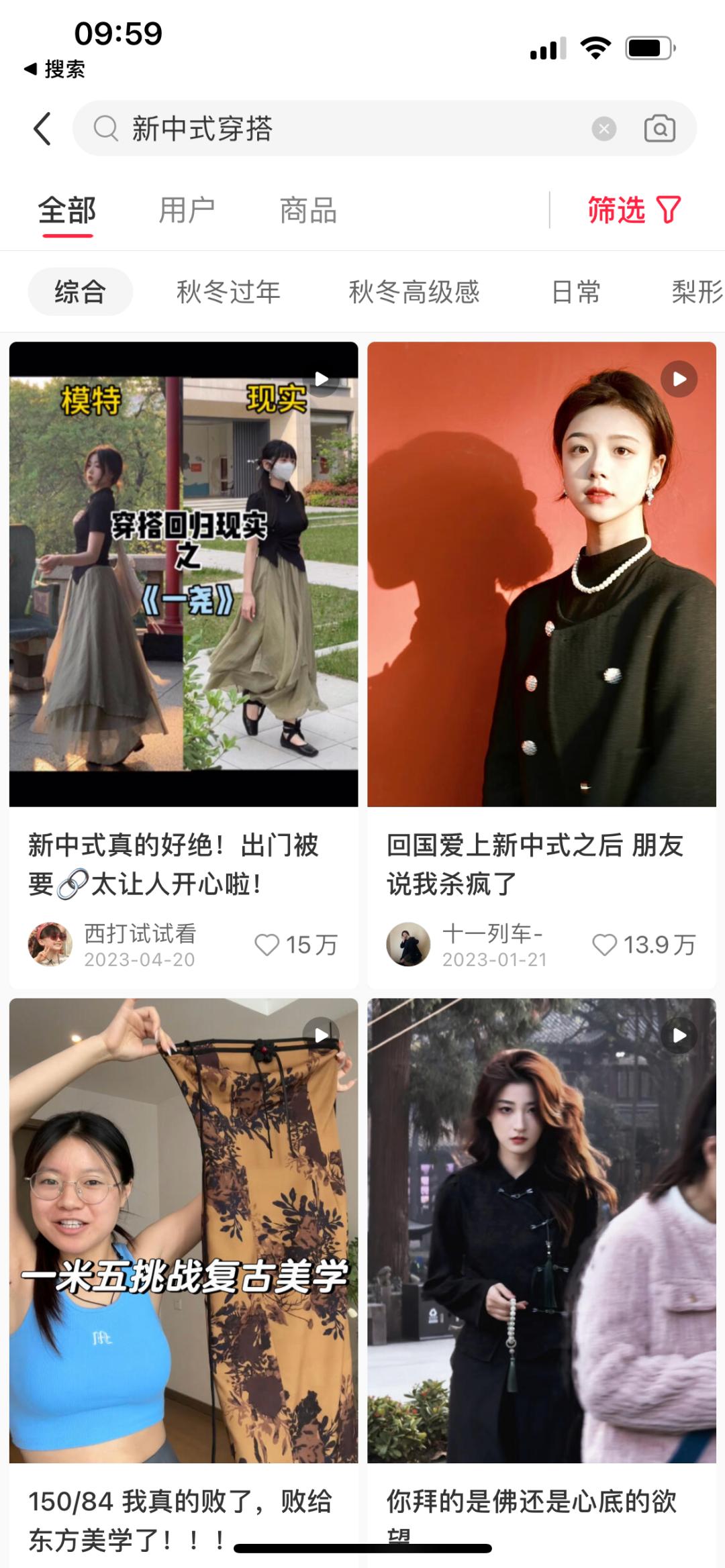Filter by 秋冬过年 chip
The image size is (725, 1568).
[x=228, y=292]
